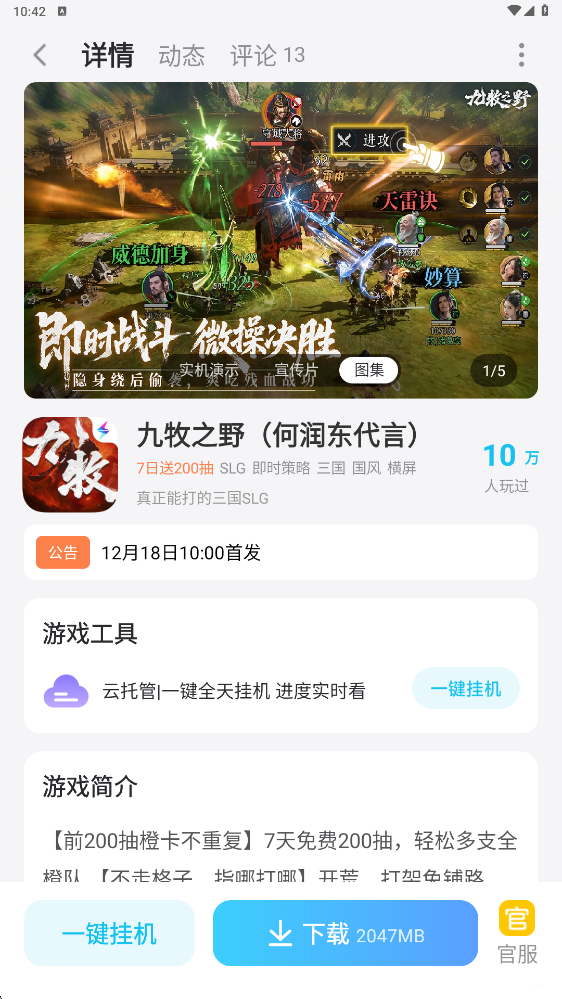The width and height of the screenshot is (562, 999).
Task: Open the 评论 tab with 13 comments
Action: 268,55
